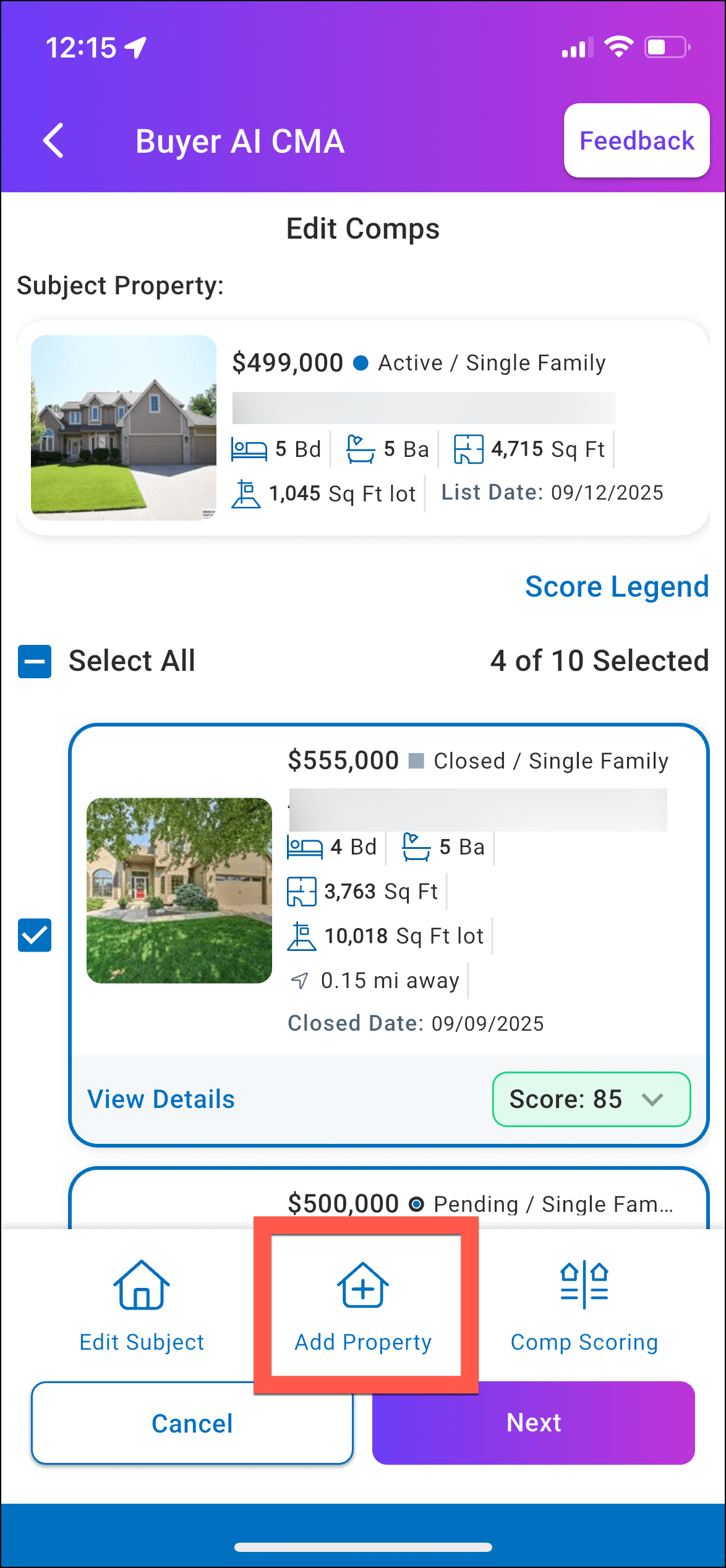Screen dimensions: 726x1568
Task: Click the Cancel button
Action: coord(191,1424)
